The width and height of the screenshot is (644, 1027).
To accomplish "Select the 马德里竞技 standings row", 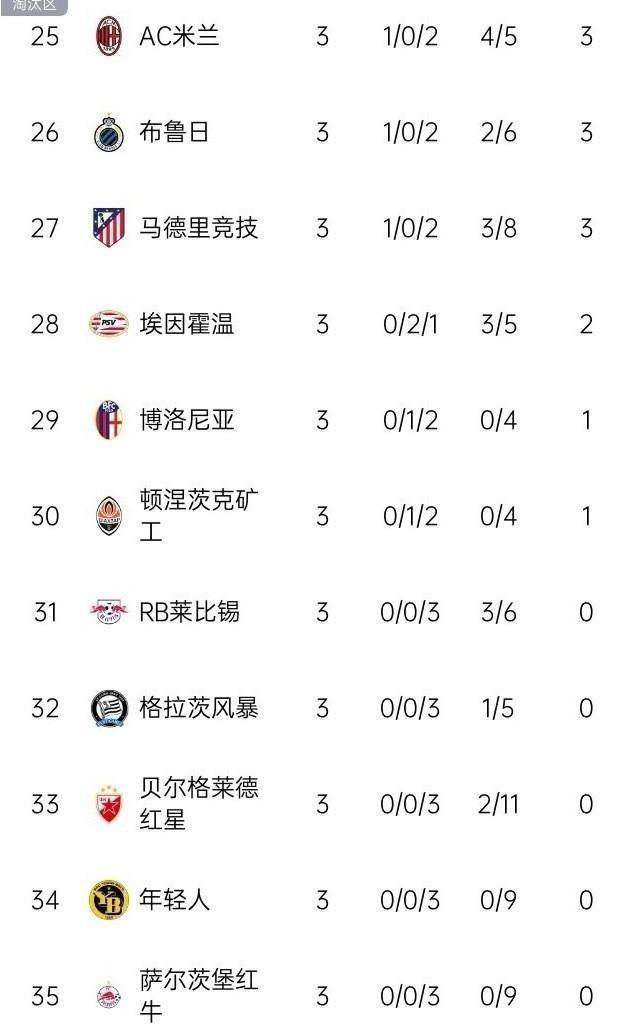I will point(198,228).
